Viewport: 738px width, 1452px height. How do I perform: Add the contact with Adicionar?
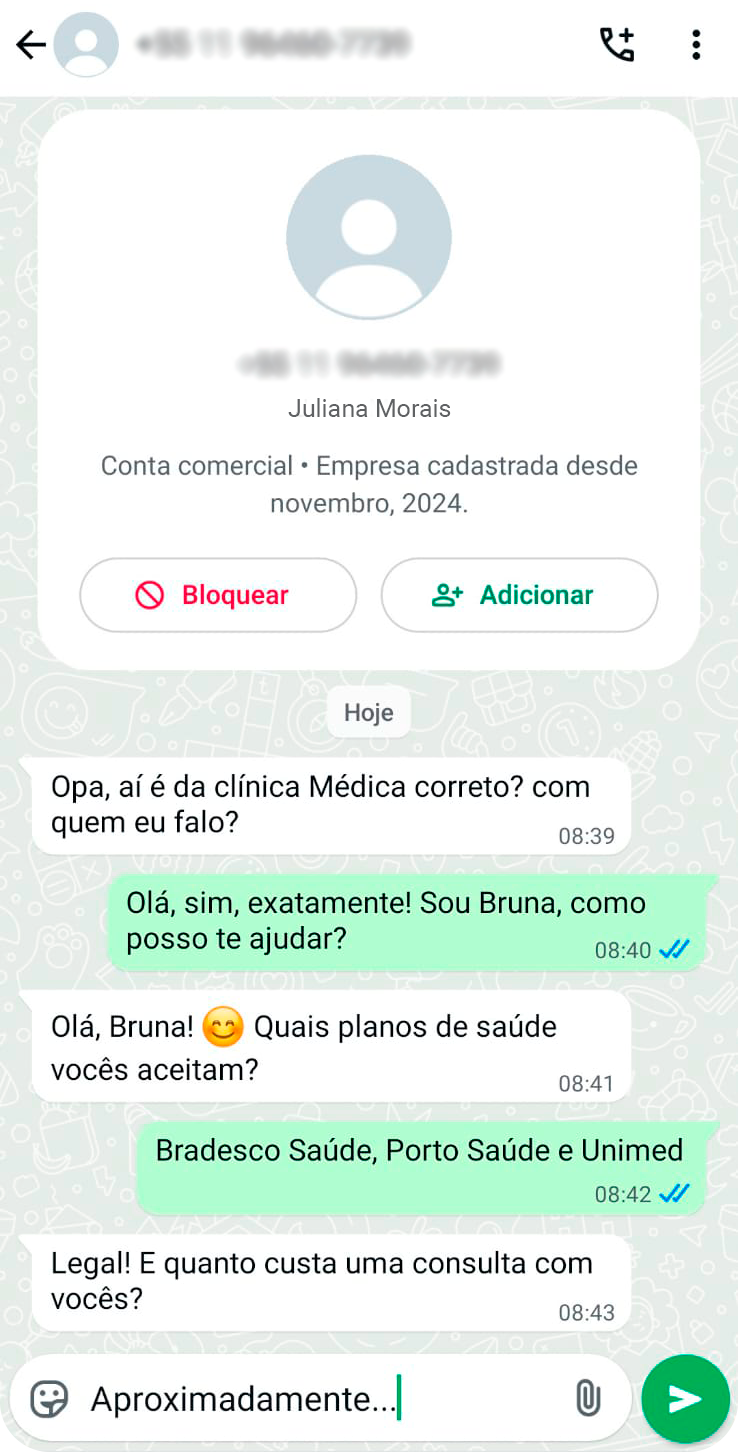click(x=519, y=595)
